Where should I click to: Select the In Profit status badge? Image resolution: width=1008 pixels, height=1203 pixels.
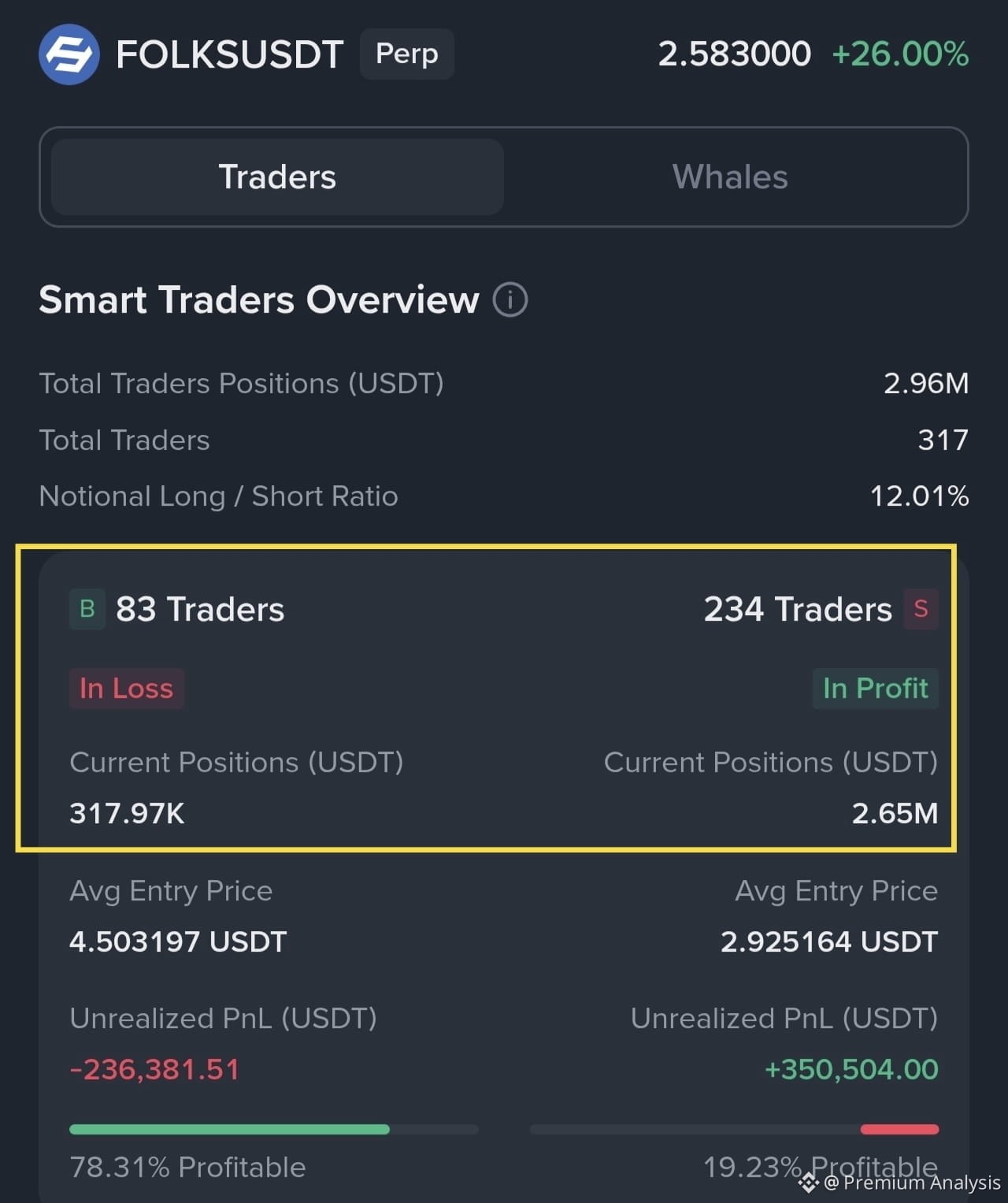point(875,688)
